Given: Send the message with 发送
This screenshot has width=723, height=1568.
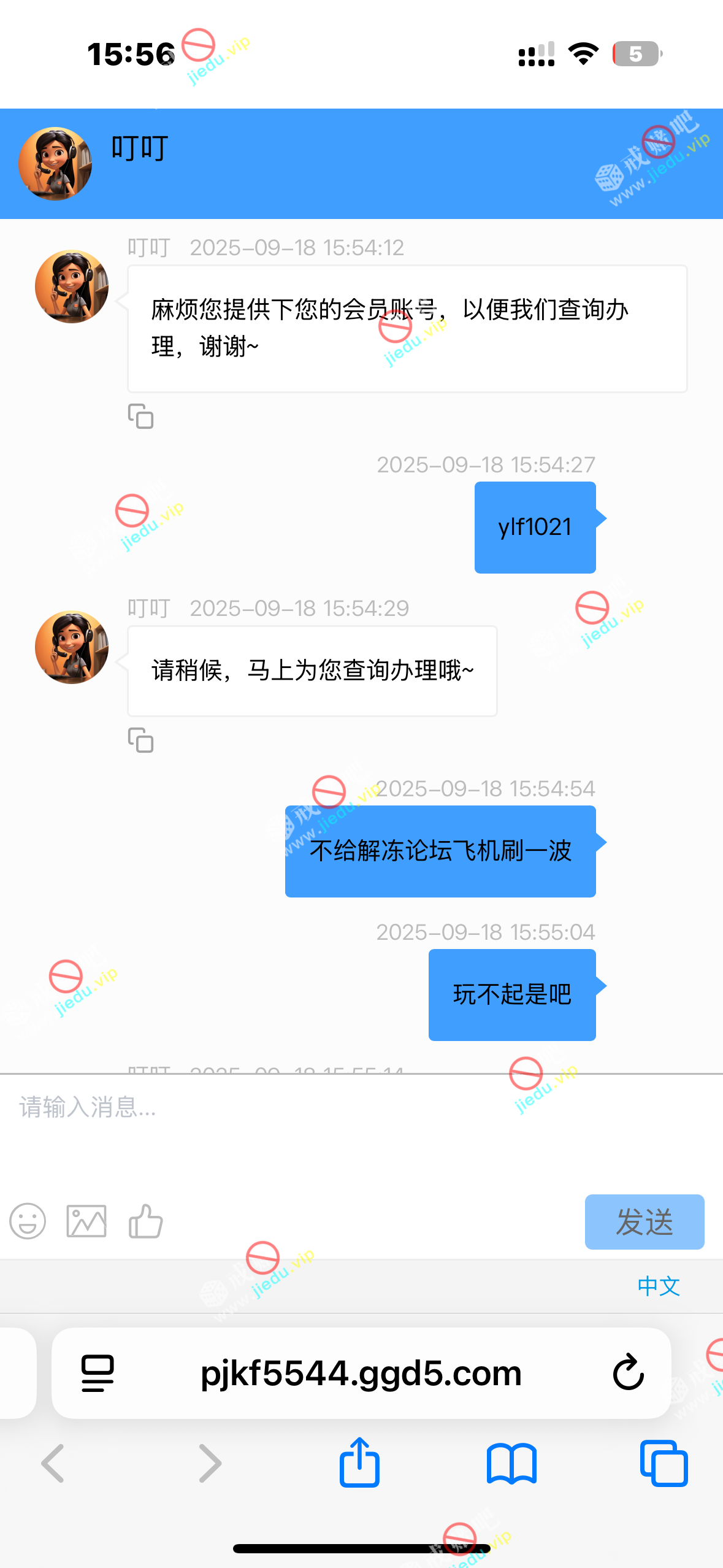Looking at the screenshot, I should click(x=644, y=1221).
